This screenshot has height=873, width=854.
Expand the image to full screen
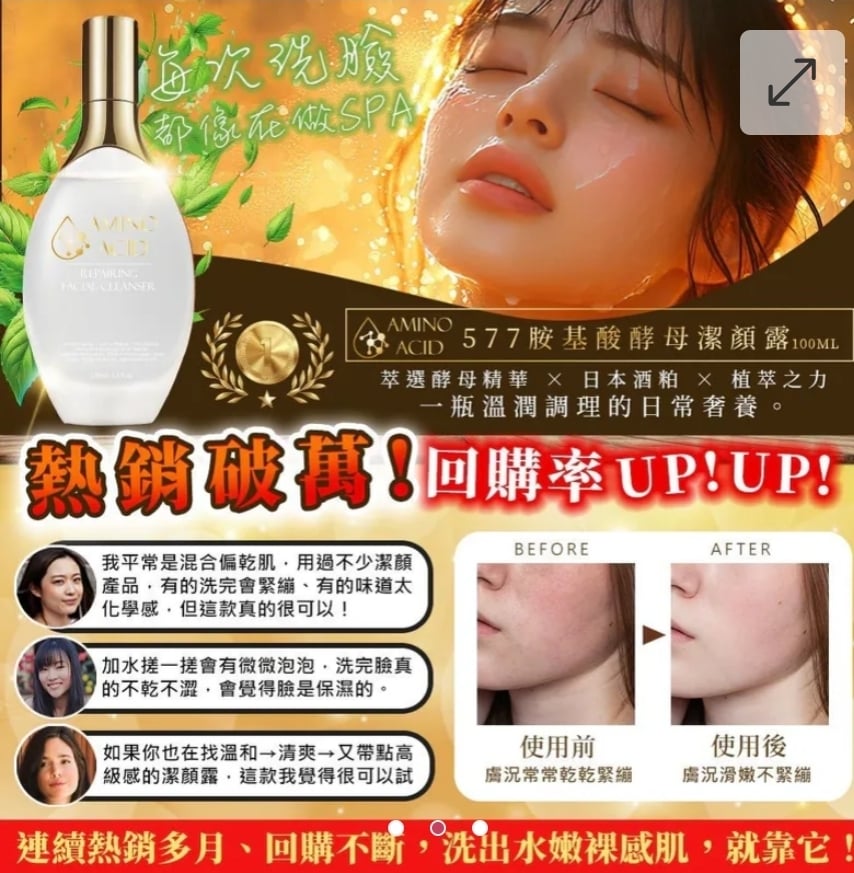click(x=792, y=82)
